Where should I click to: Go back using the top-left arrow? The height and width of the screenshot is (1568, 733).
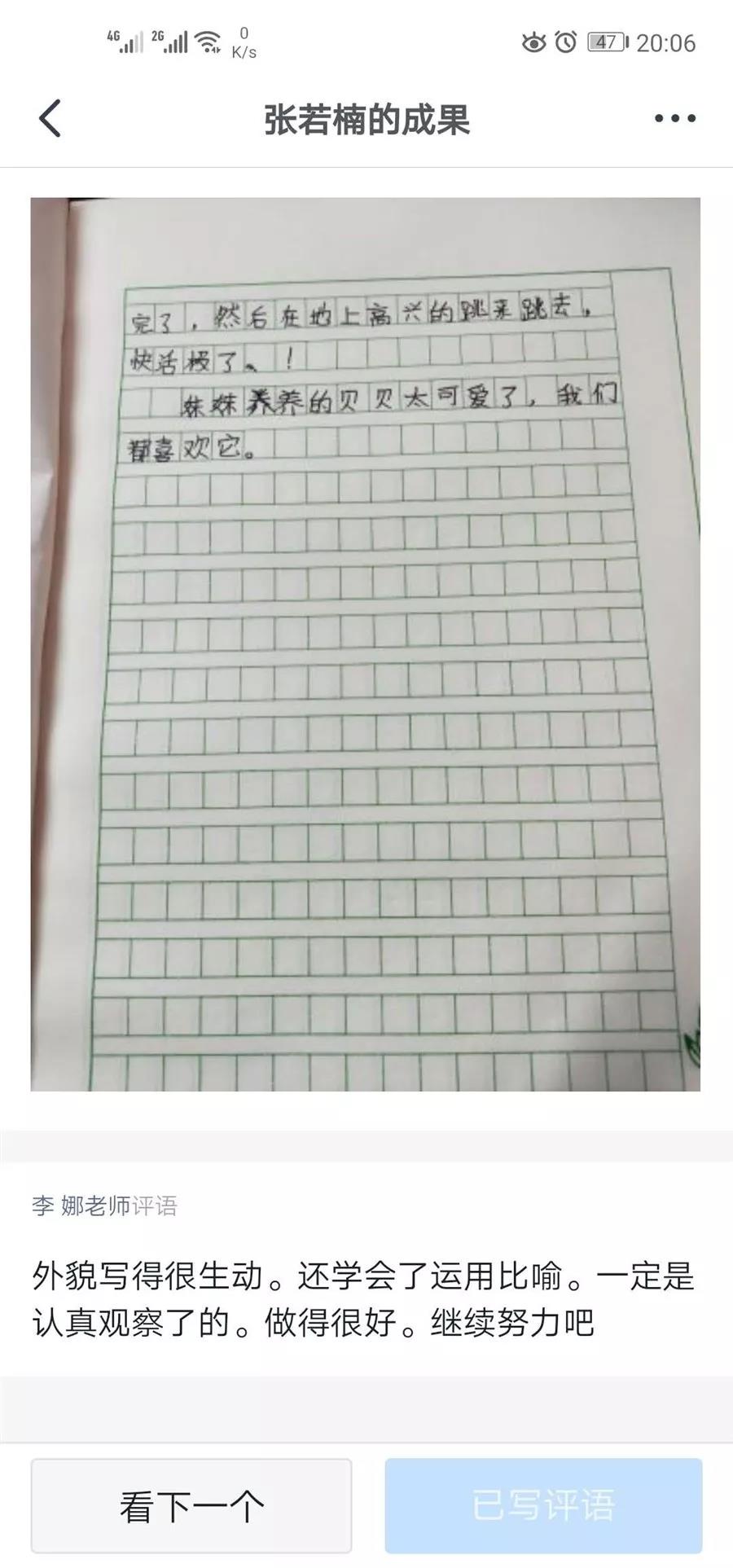50,119
